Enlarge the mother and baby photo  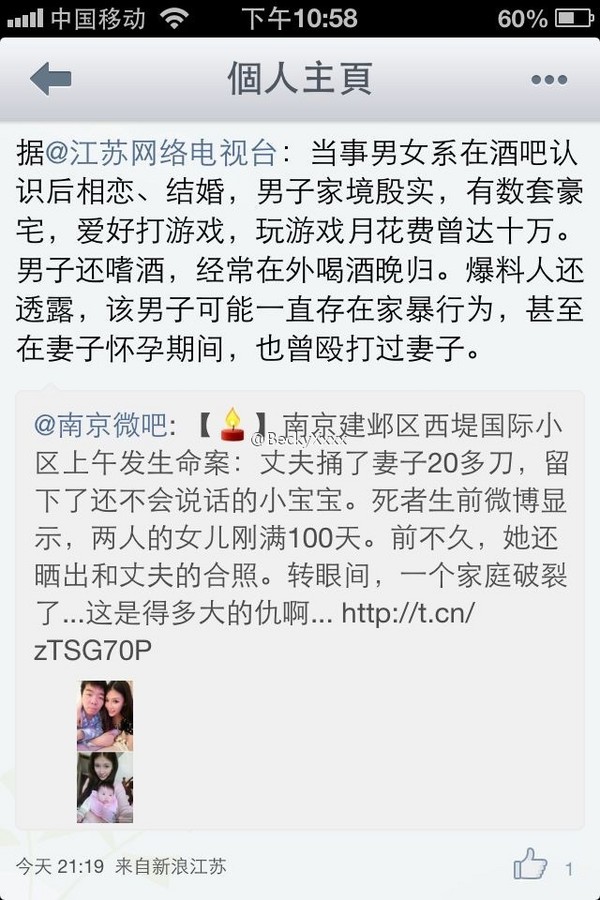coord(105,788)
